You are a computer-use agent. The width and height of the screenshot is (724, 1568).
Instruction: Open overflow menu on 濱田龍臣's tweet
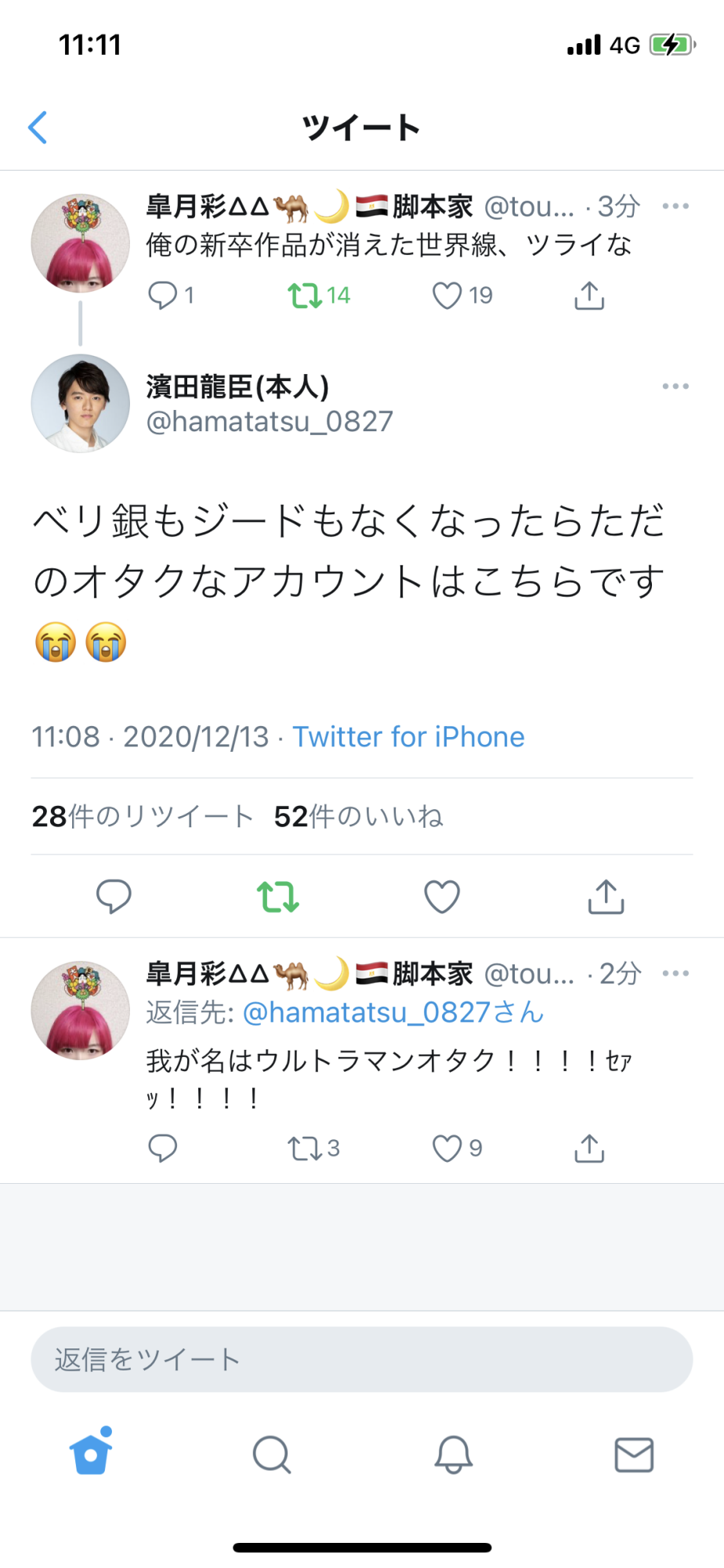click(x=675, y=387)
